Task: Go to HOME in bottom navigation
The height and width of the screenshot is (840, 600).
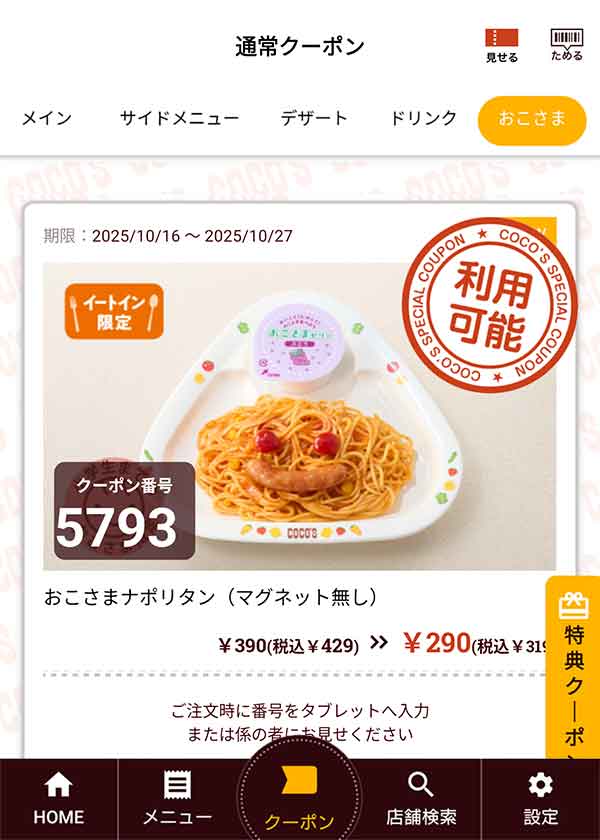Action: point(59,799)
